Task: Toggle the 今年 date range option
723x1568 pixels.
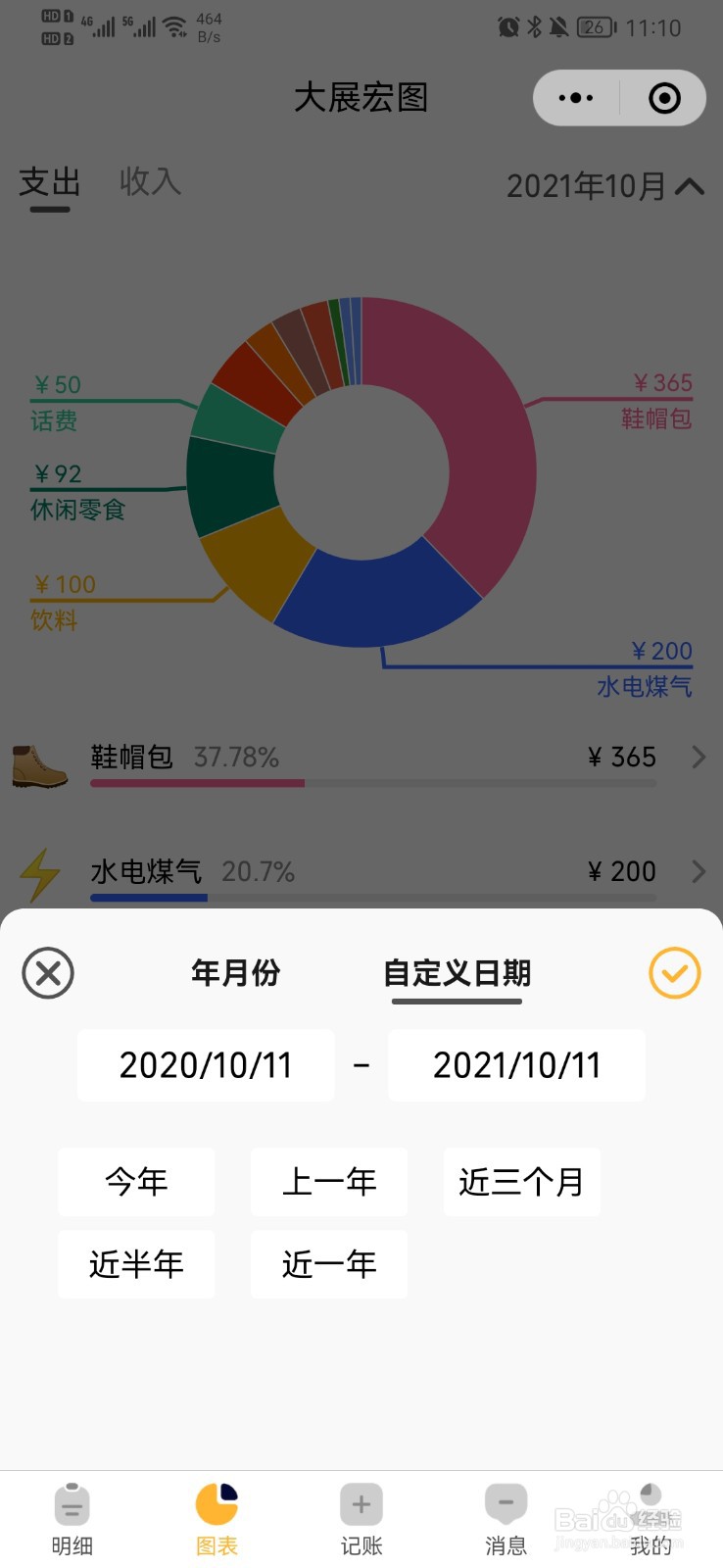Action: click(135, 1182)
